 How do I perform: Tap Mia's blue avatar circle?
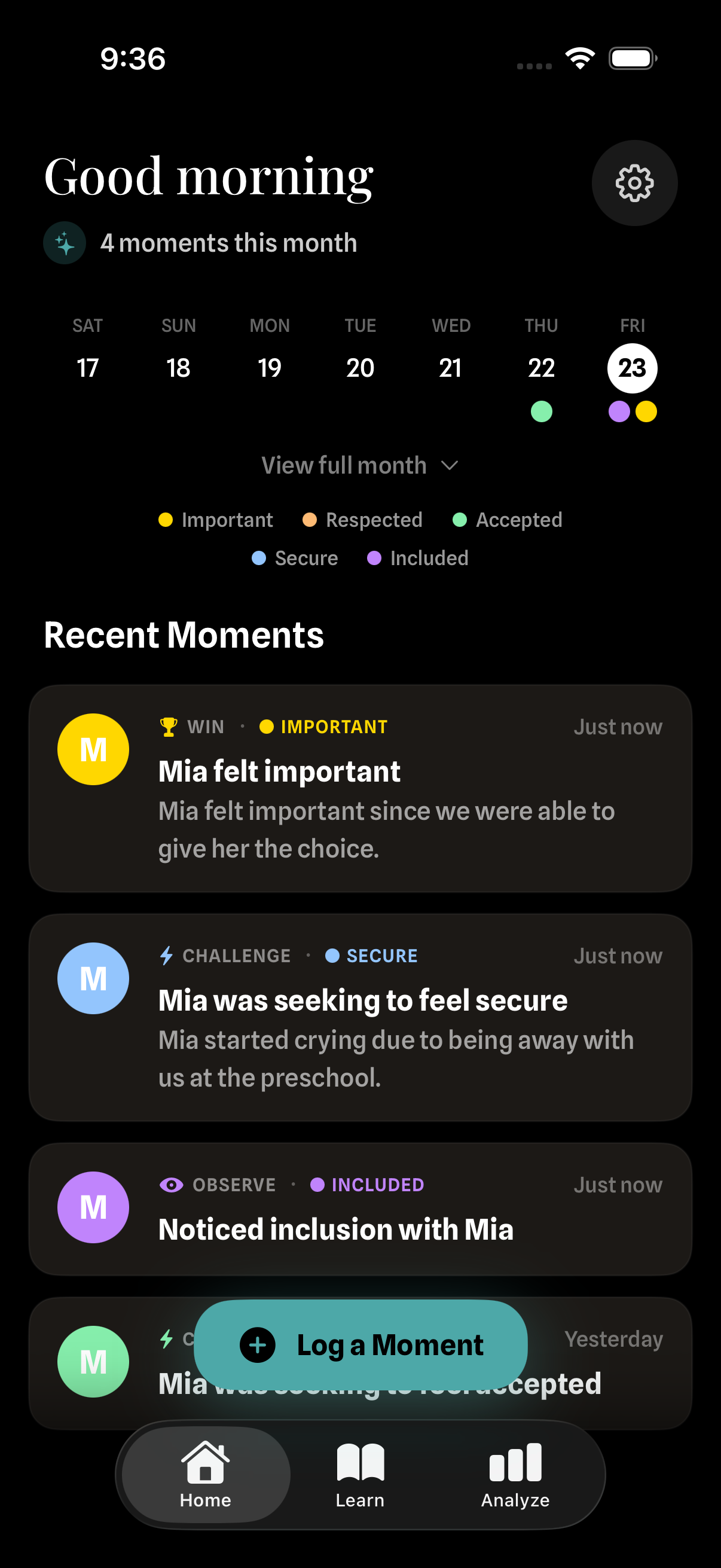click(93, 978)
